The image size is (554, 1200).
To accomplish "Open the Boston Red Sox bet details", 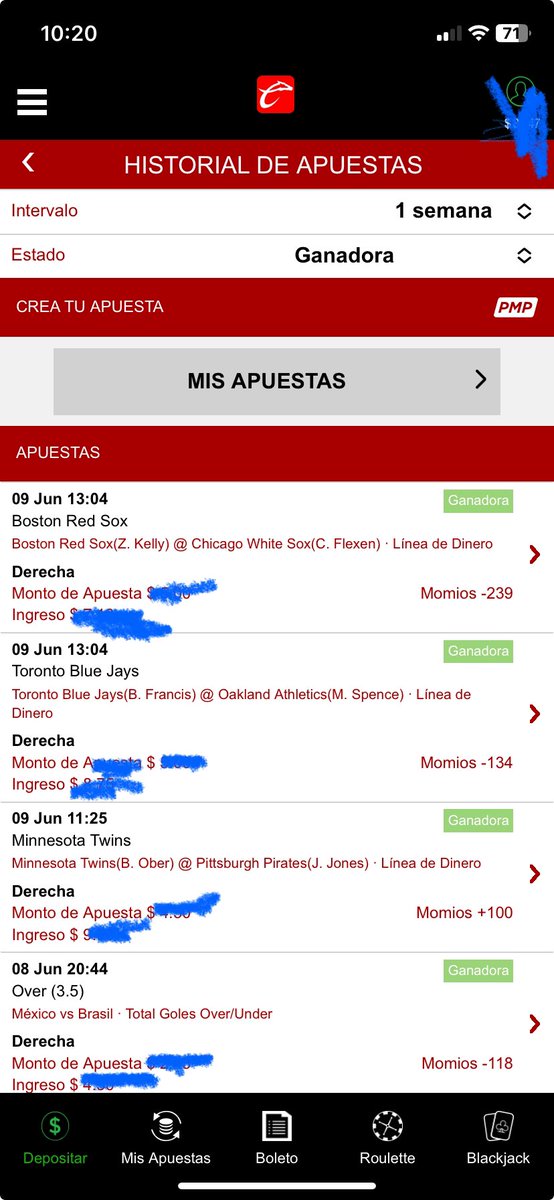I will (x=277, y=557).
